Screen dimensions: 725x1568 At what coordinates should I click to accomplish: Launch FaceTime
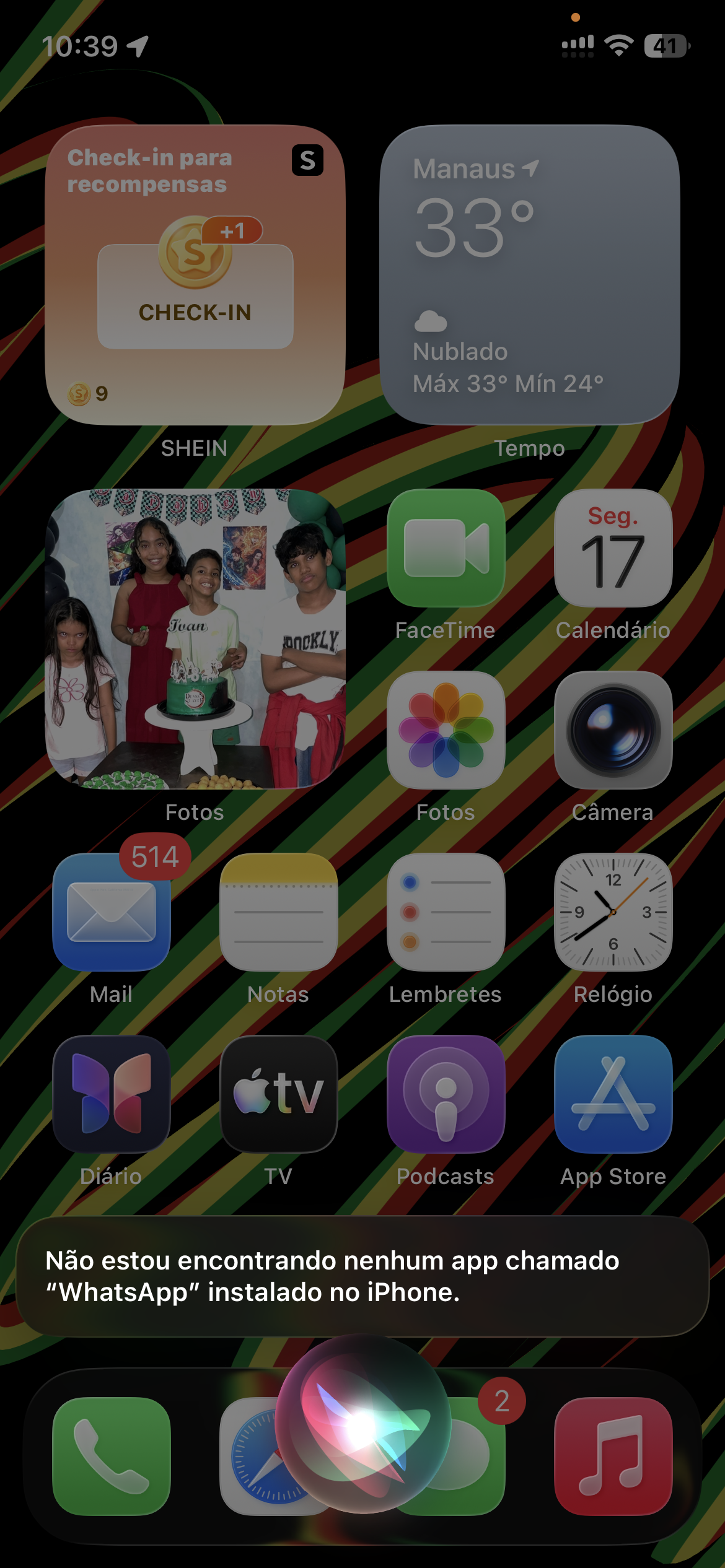pos(446,548)
